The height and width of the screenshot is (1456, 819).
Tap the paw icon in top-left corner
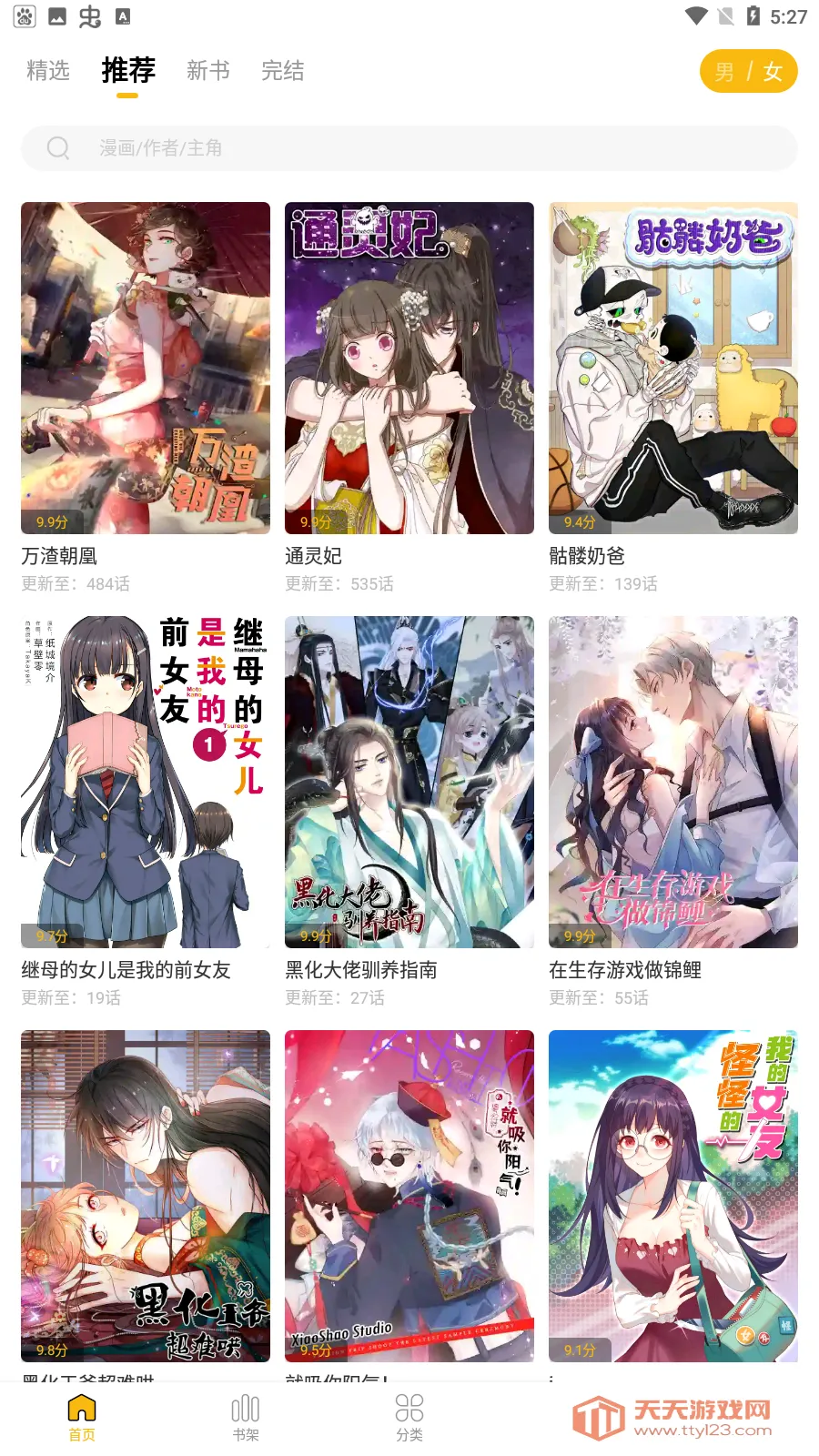[25, 15]
